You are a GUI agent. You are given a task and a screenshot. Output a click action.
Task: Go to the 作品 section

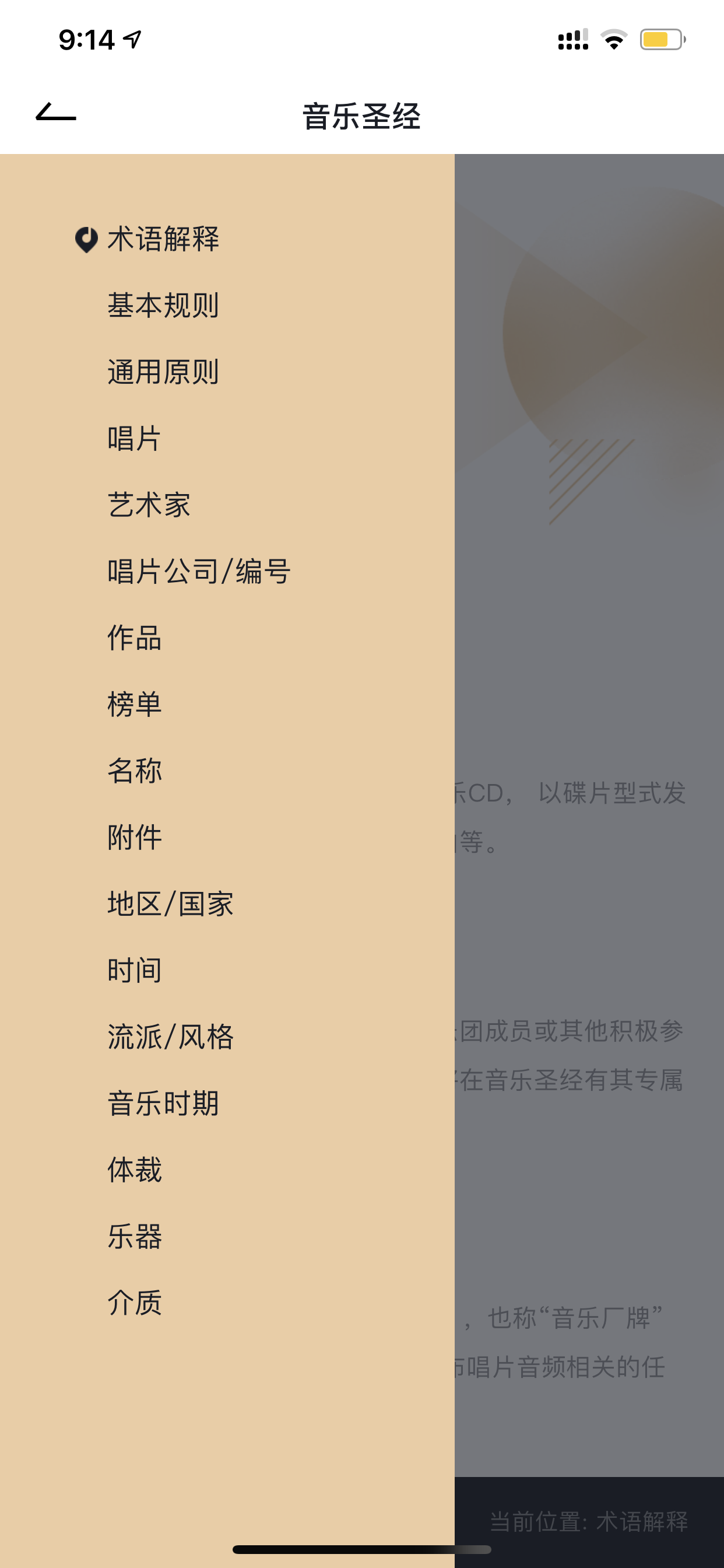pyautogui.click(x=135, y=638)
